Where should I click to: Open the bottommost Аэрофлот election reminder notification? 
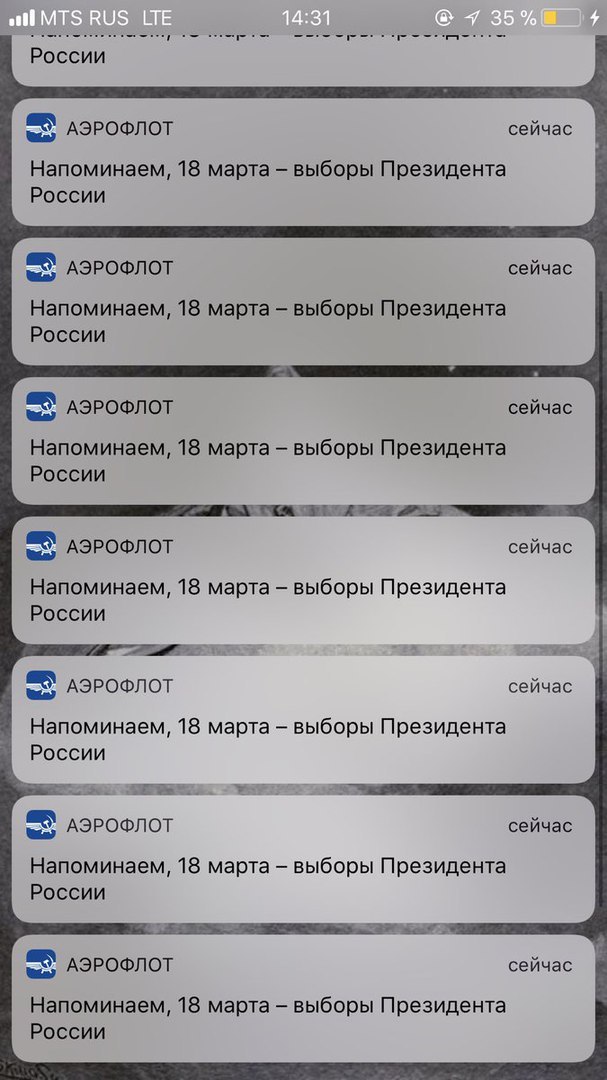[303, 998]
